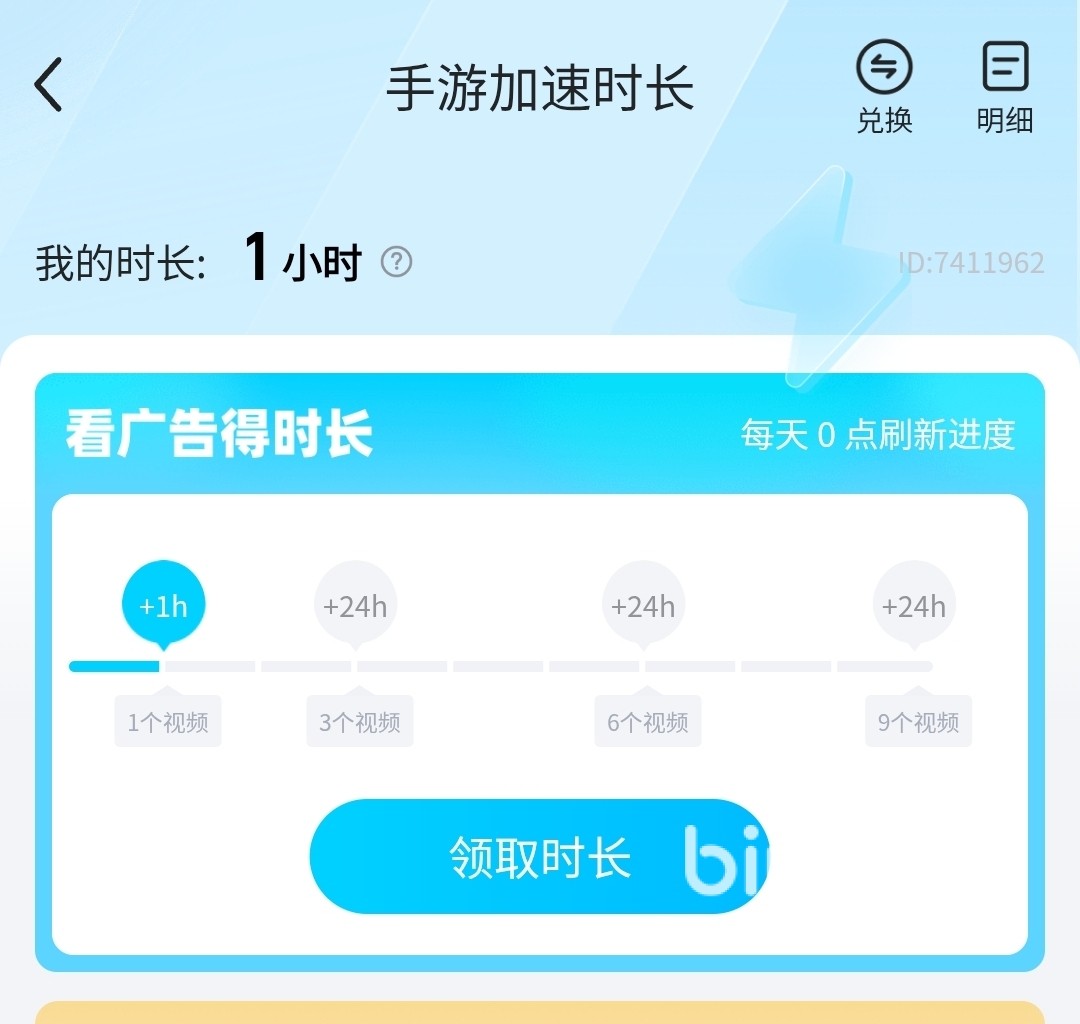Viewport: 1080px width, 1024px height.
Task: Open the 明细 details list
Action: 1005,88
